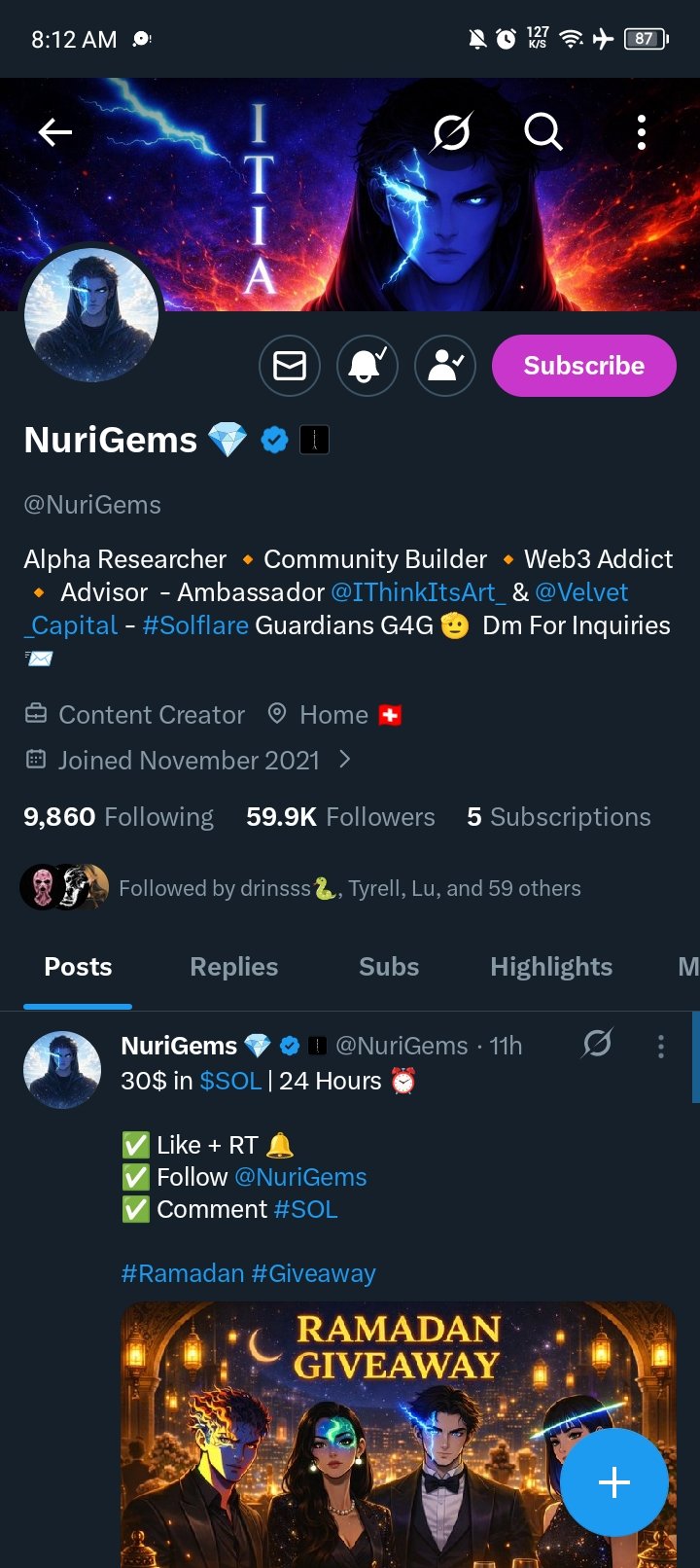
Task: Expand the Joined November 2021 details
Action: tap(189, 761)
